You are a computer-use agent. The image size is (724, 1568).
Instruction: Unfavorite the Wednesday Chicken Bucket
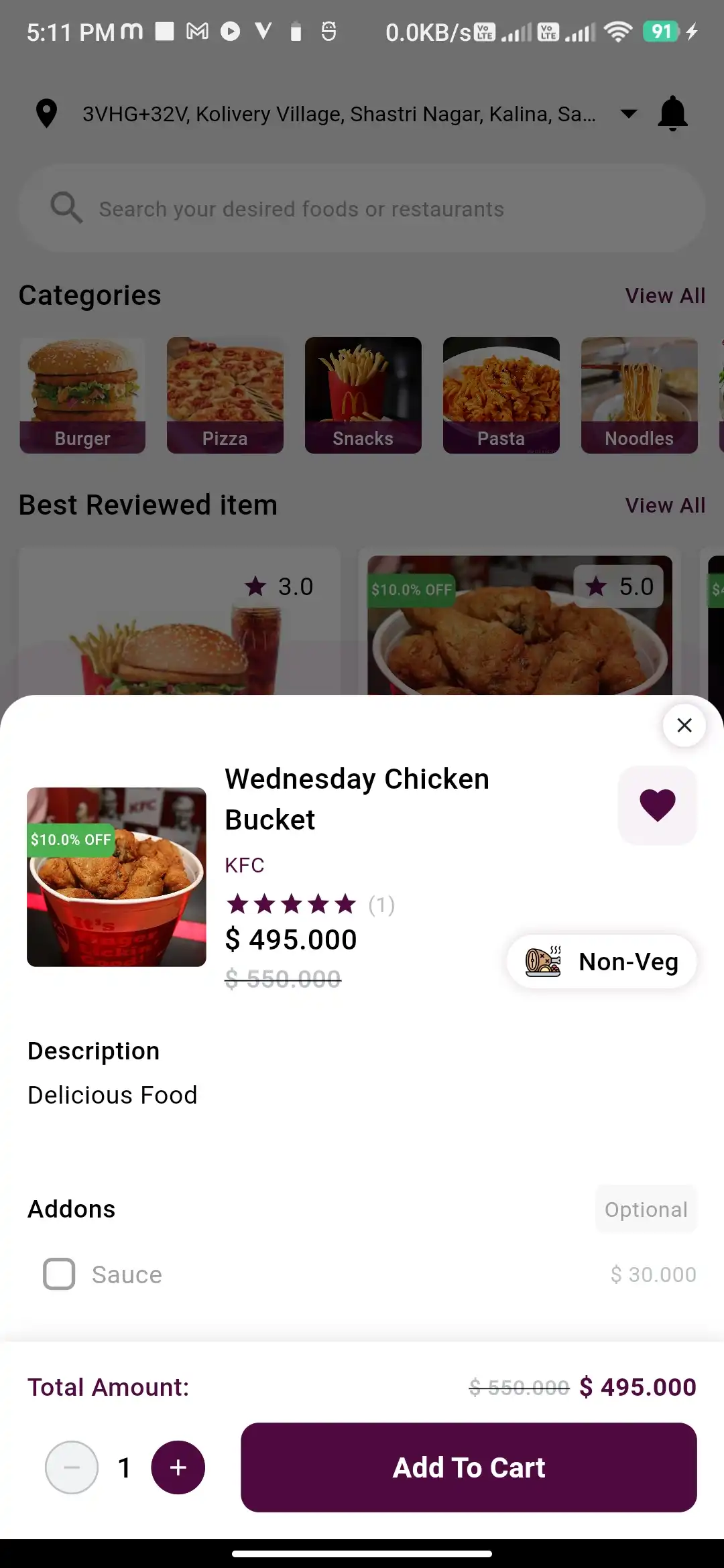point(656,805)
